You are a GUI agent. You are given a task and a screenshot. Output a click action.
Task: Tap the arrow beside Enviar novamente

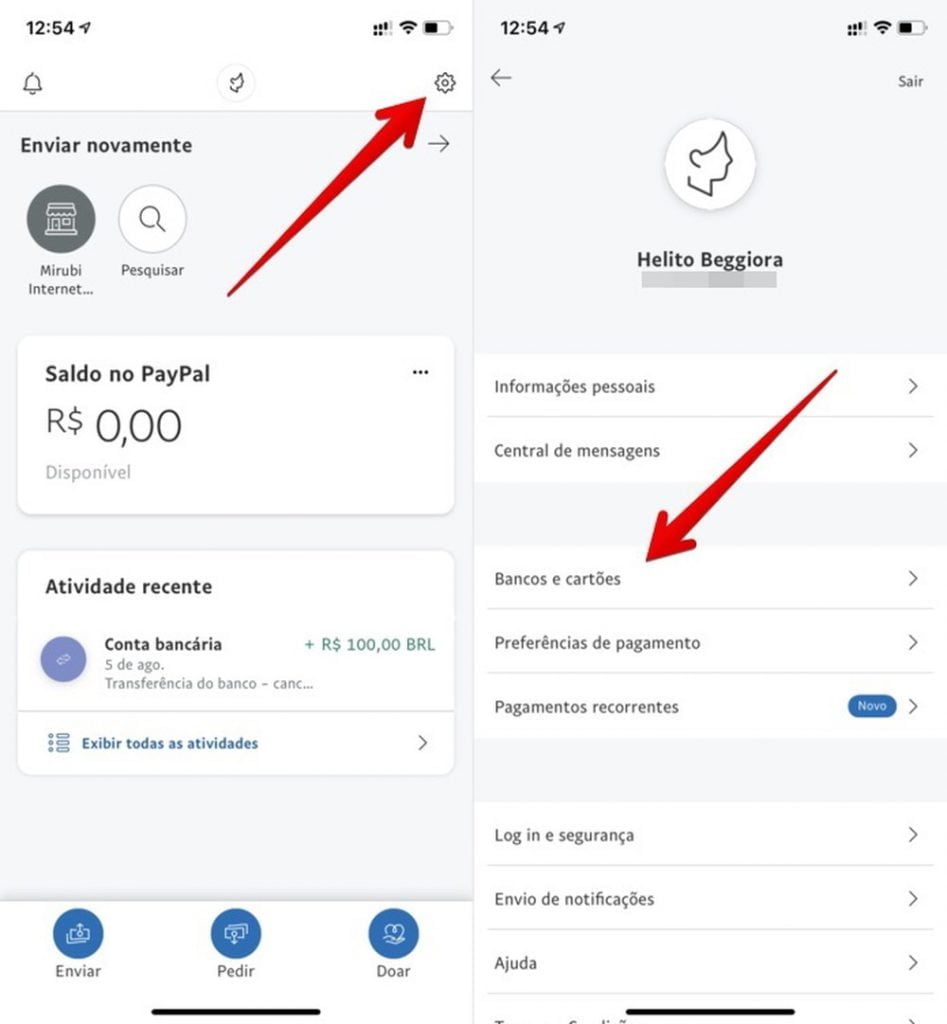pyautogui.click(x=438, y=145)
